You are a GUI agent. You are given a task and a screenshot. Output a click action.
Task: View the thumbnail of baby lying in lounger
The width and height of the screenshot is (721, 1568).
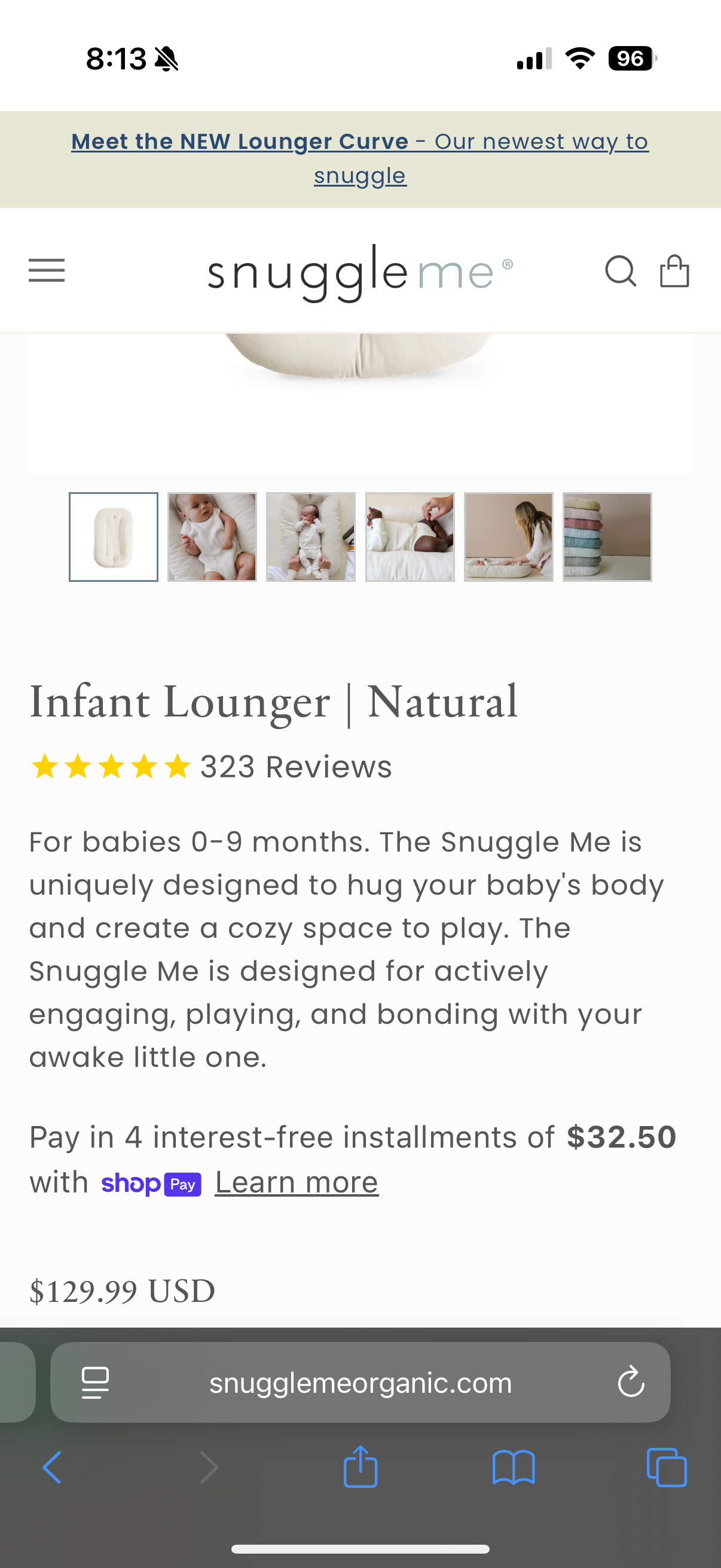click(x=310, y=536)
